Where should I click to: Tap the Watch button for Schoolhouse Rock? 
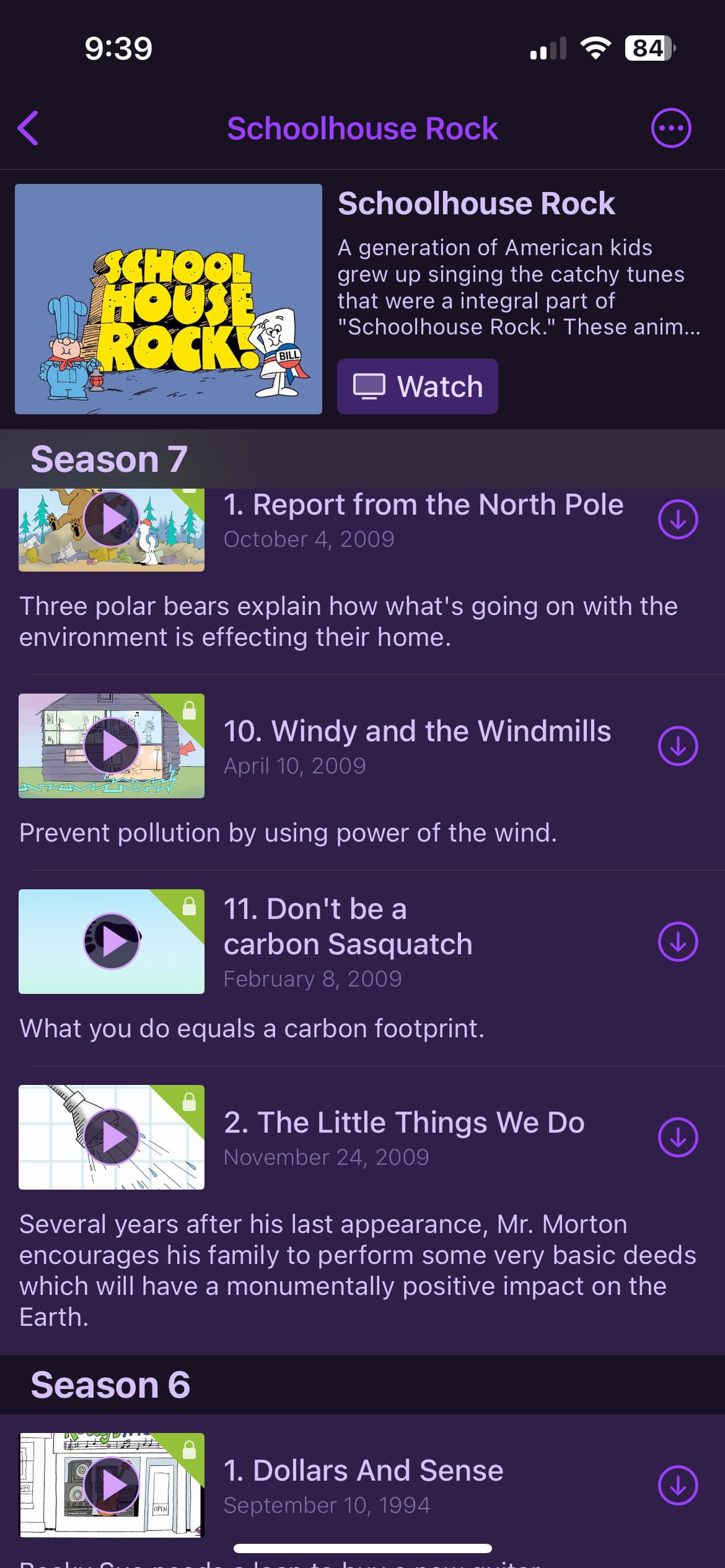[x=417, y=386]
